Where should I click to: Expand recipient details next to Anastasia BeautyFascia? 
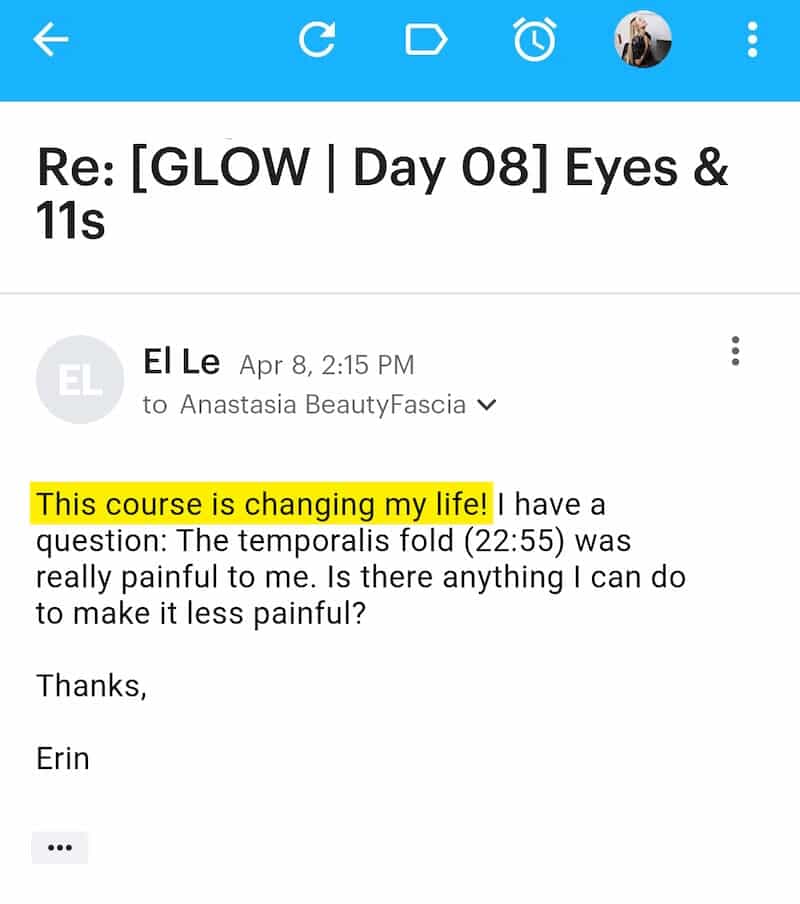click(487, 405)
